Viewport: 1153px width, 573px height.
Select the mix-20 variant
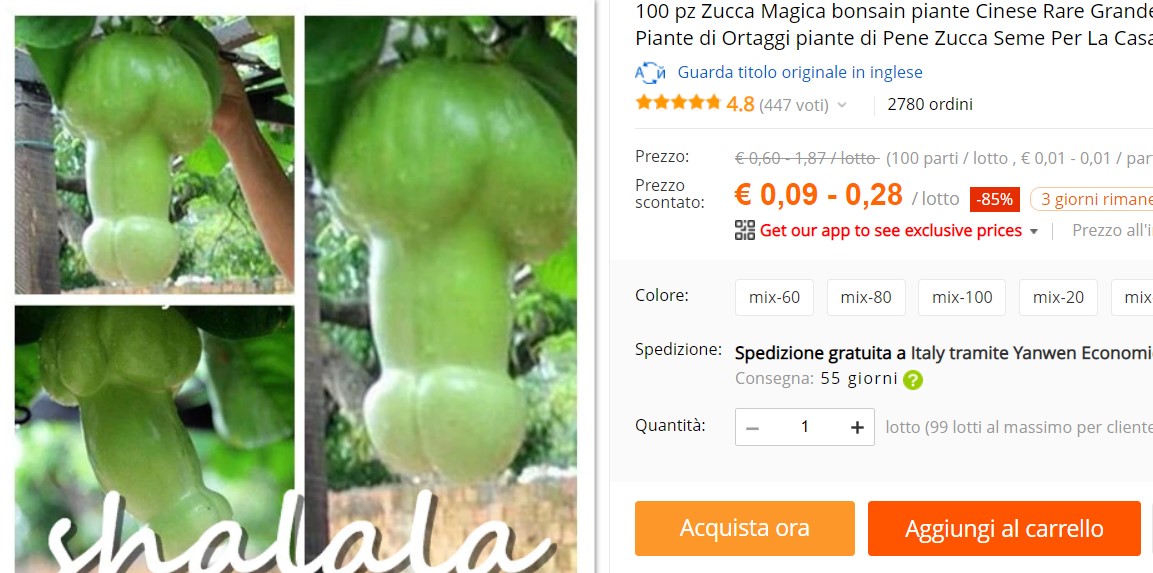[x=1058, y=297]
